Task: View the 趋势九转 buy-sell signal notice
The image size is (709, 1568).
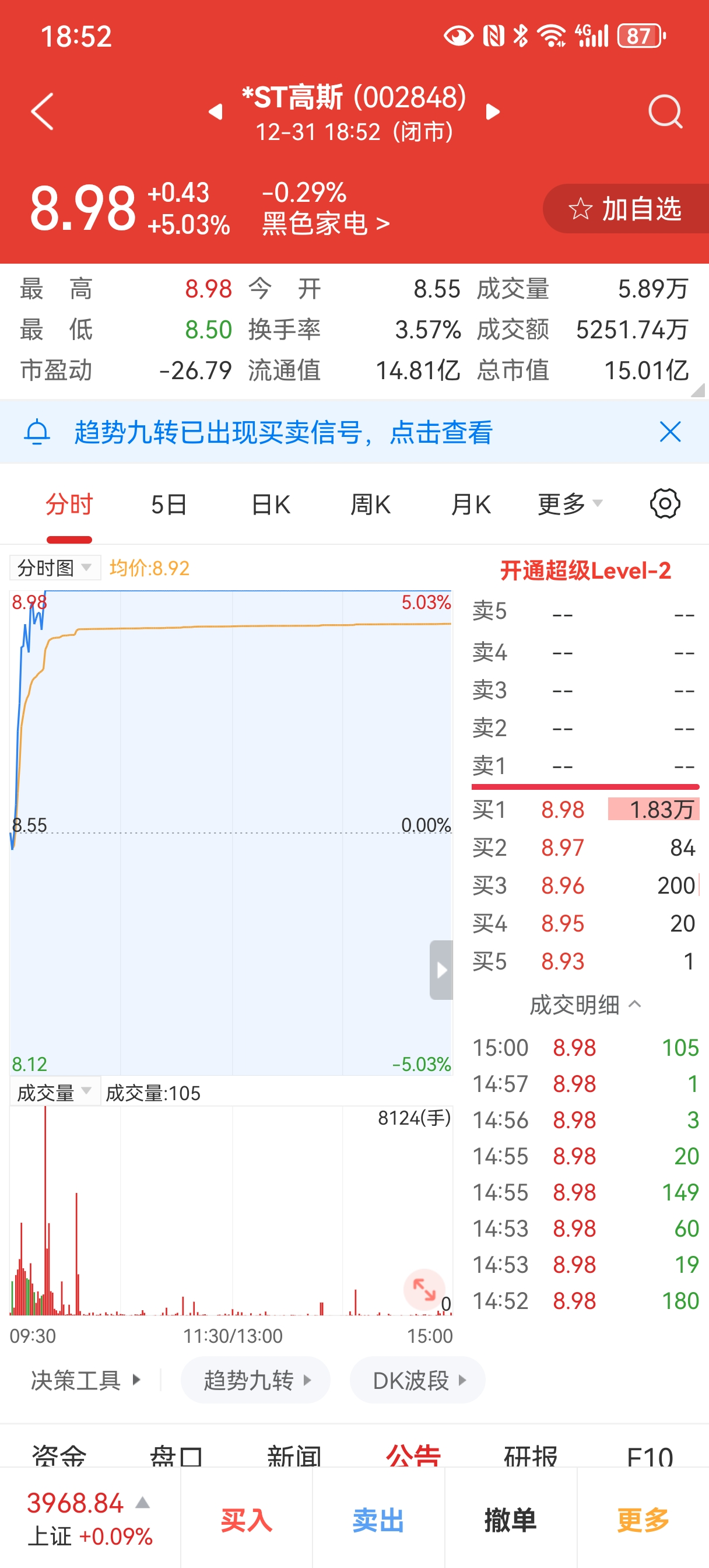Action: (x=283, y=432)
